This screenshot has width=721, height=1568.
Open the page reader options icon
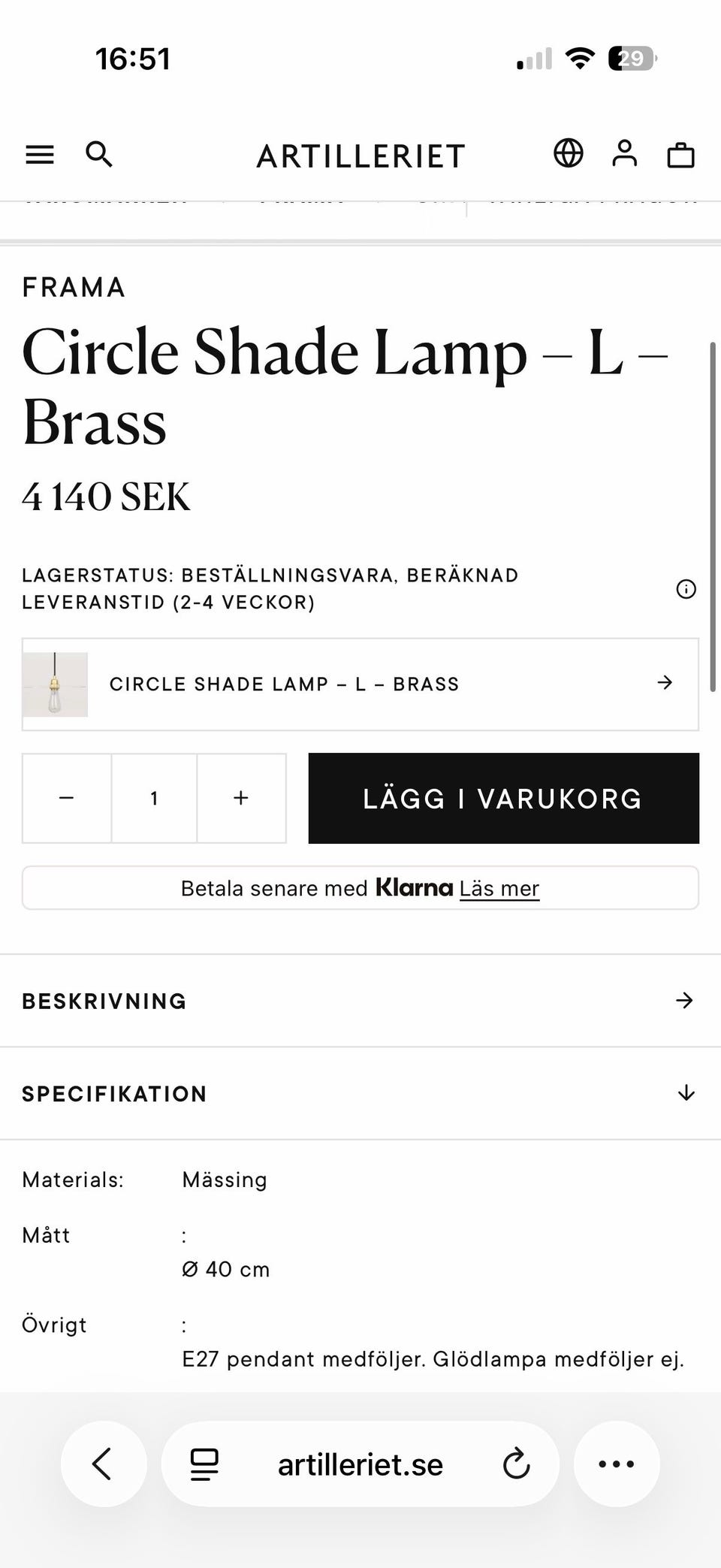[204, 1464]
